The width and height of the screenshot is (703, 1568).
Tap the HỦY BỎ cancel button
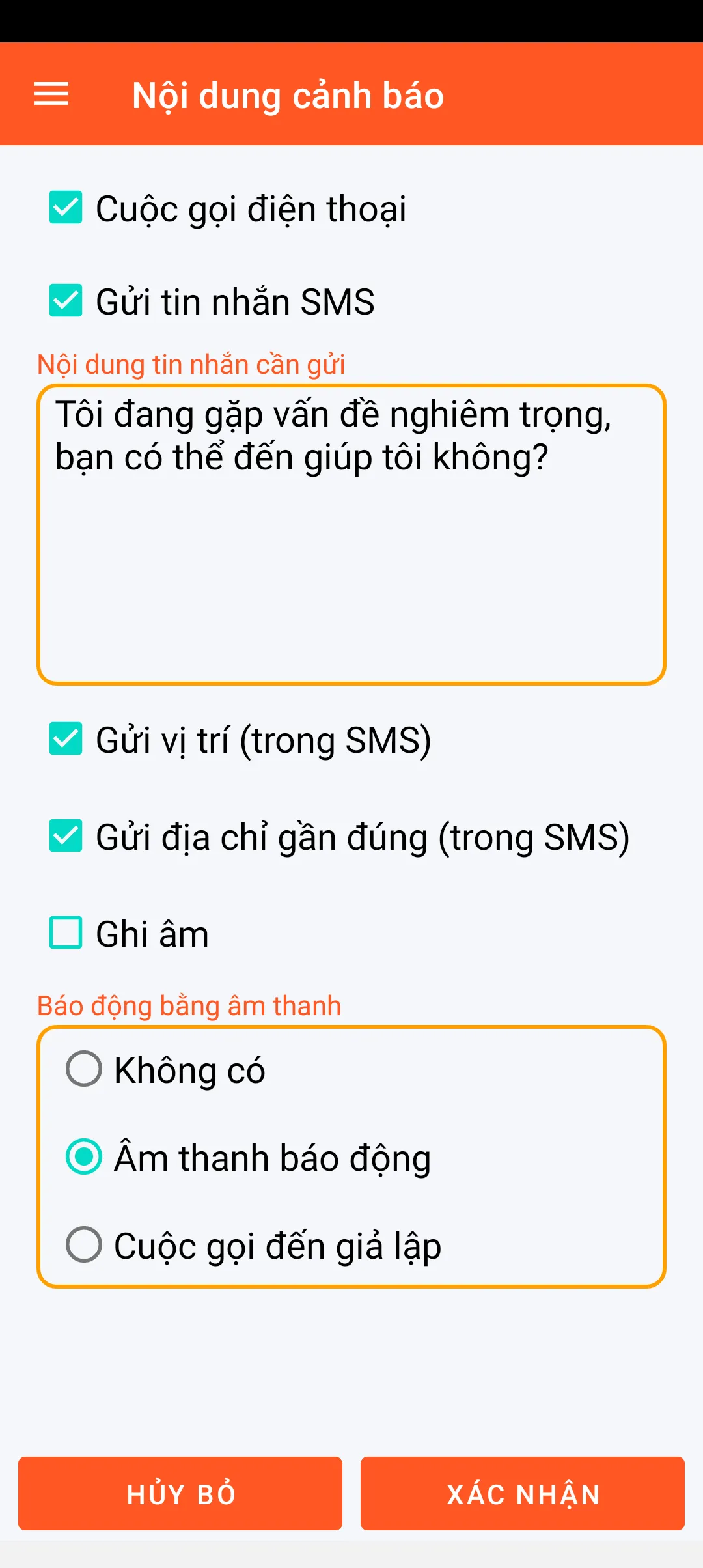(180, 1494)
